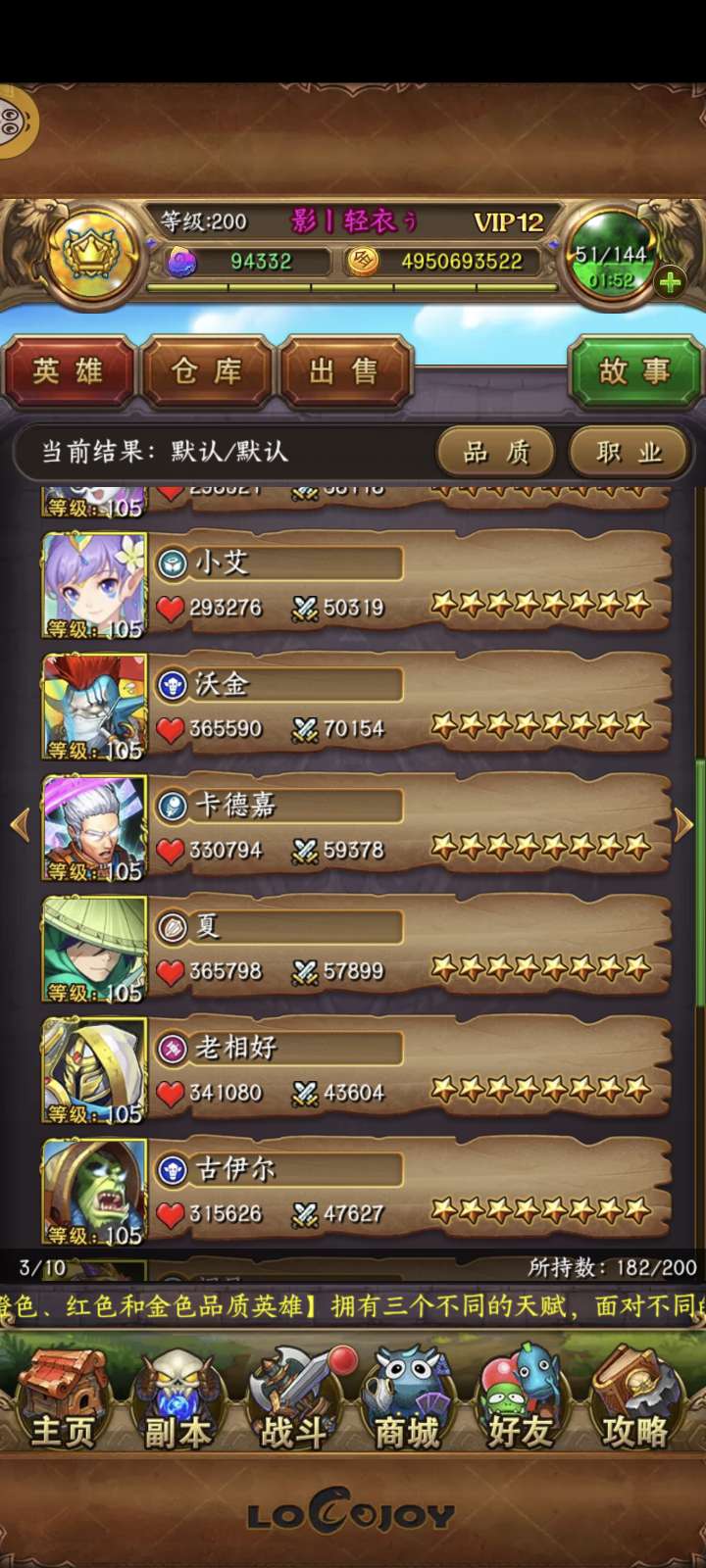The width and height of the screenshot is (706, 1568).
Task: Select the 出售 tab
Action: (x=344, y=371)
